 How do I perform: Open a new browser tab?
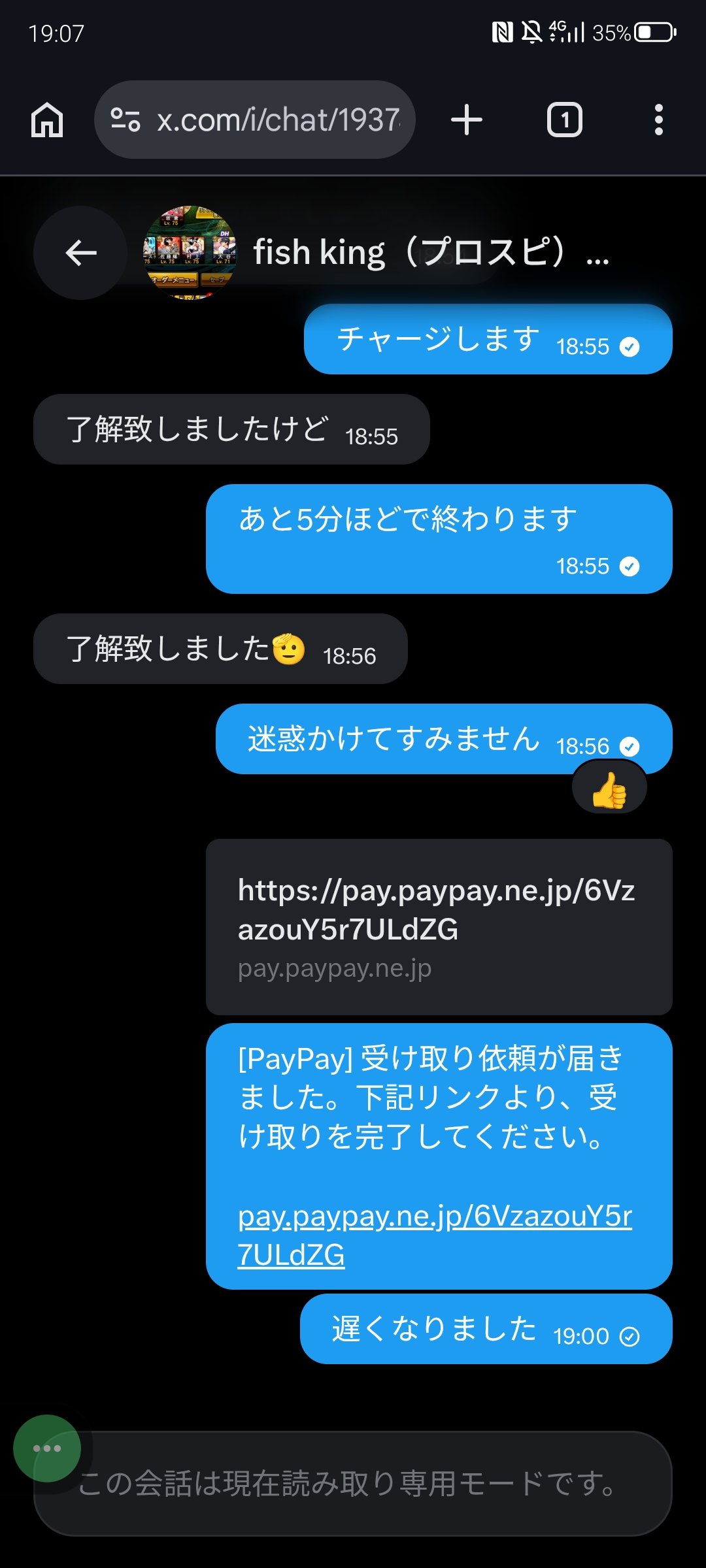pos(467,120)
